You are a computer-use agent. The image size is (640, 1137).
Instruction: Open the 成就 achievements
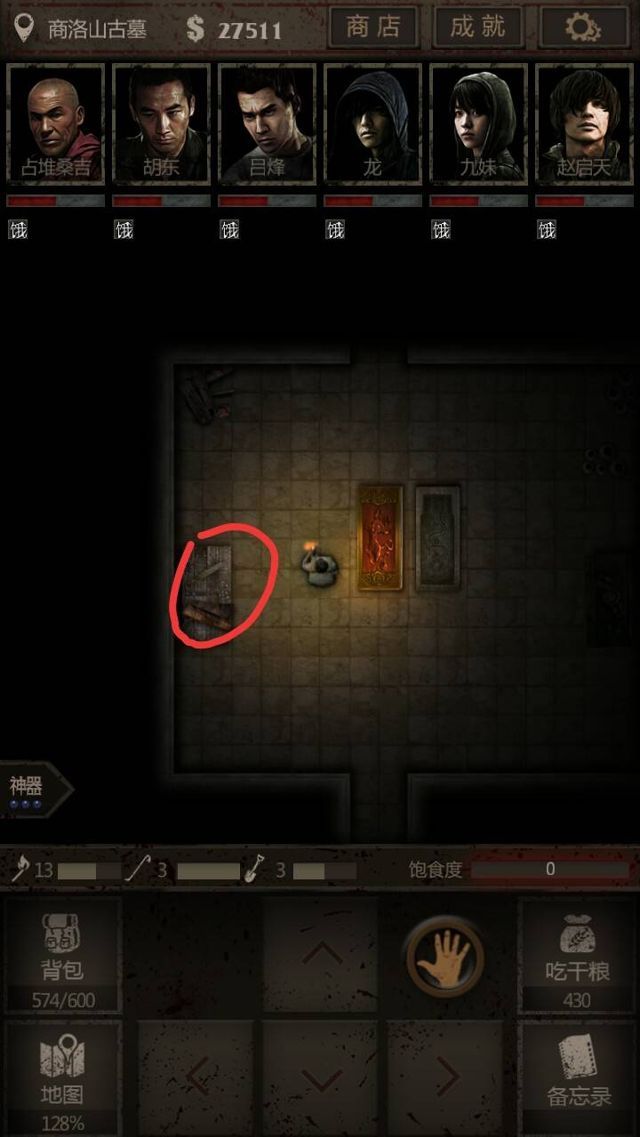[x=477, y=28]
